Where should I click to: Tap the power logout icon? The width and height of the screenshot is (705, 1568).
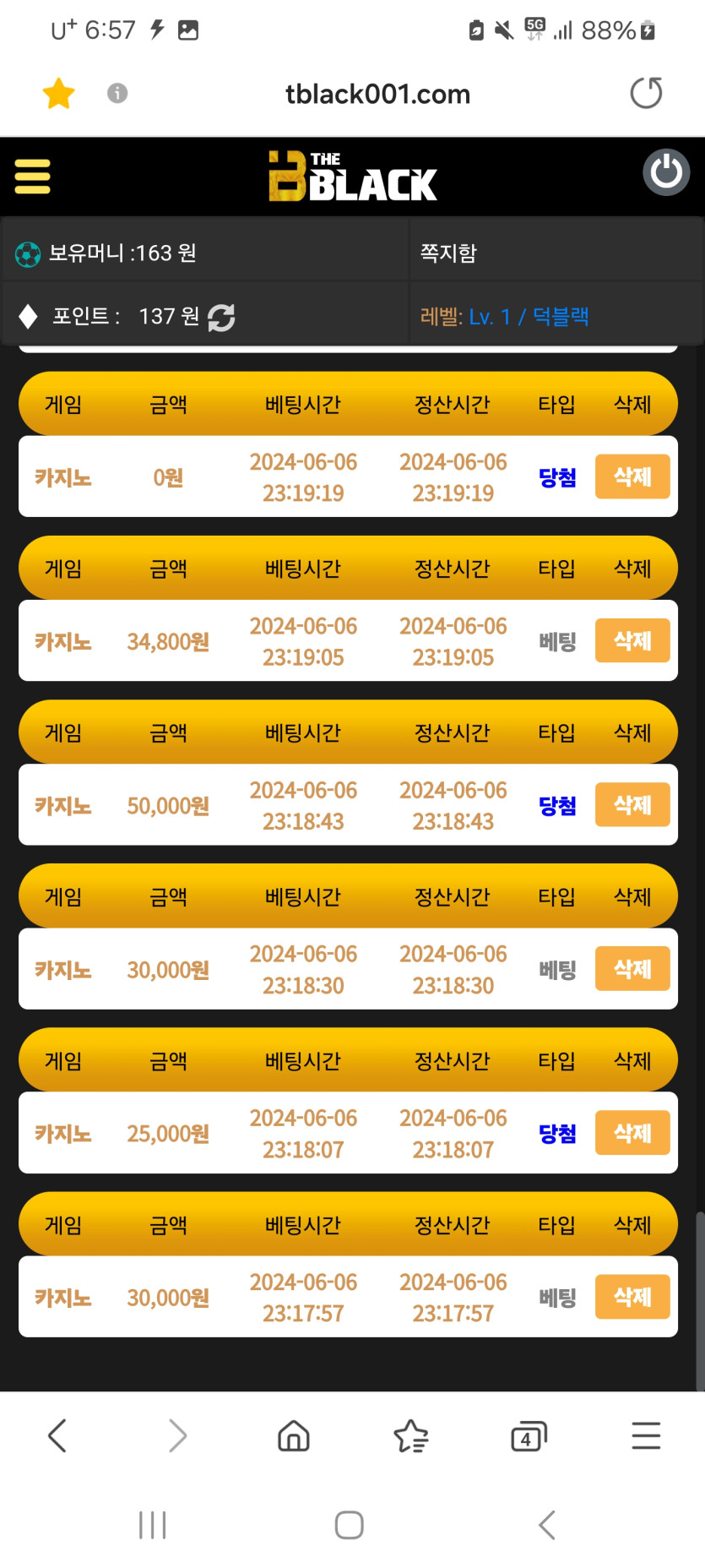click(666, 173)
